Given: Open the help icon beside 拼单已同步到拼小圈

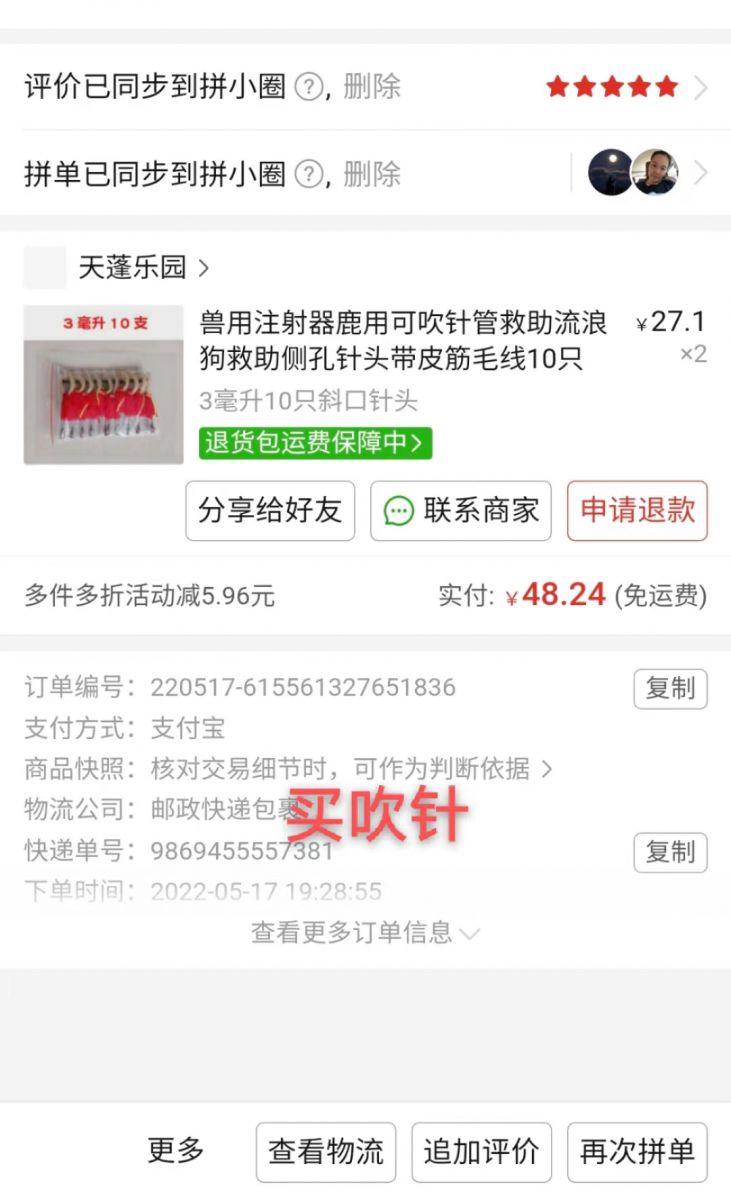Looking at the screenshot, I should (x=309, y=174).
